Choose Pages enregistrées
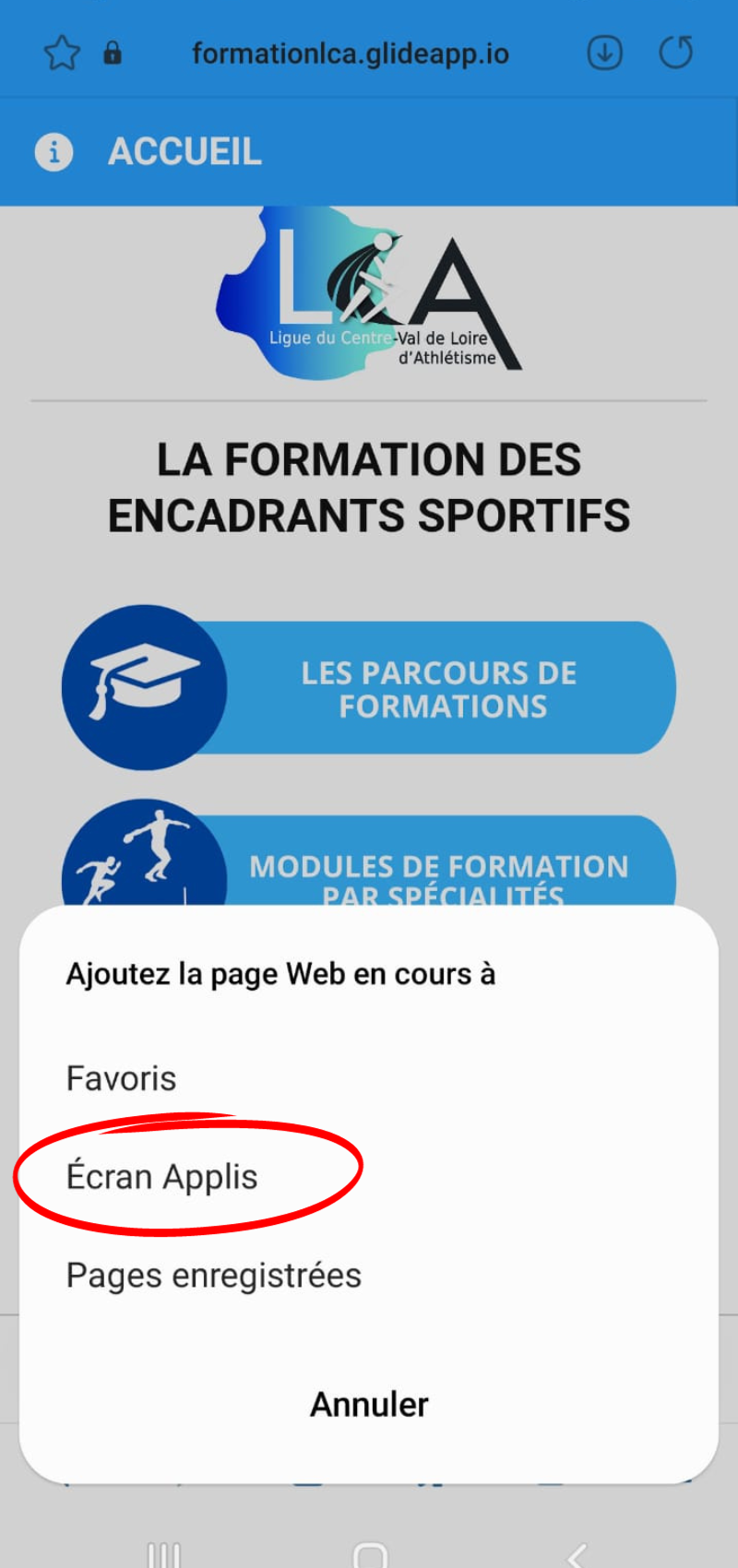 (x=214, y=1276)
